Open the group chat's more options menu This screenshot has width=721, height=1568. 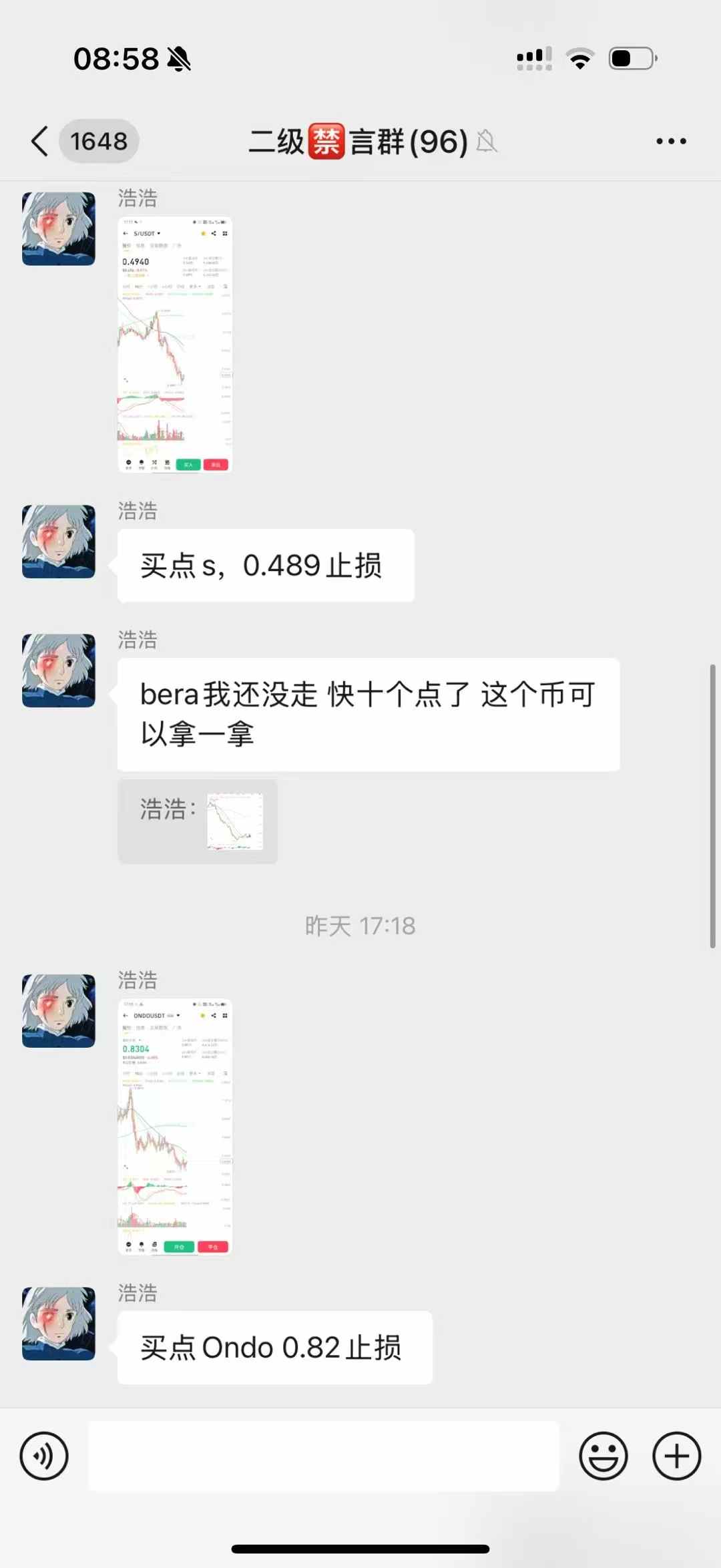click(x=670, y=142)
